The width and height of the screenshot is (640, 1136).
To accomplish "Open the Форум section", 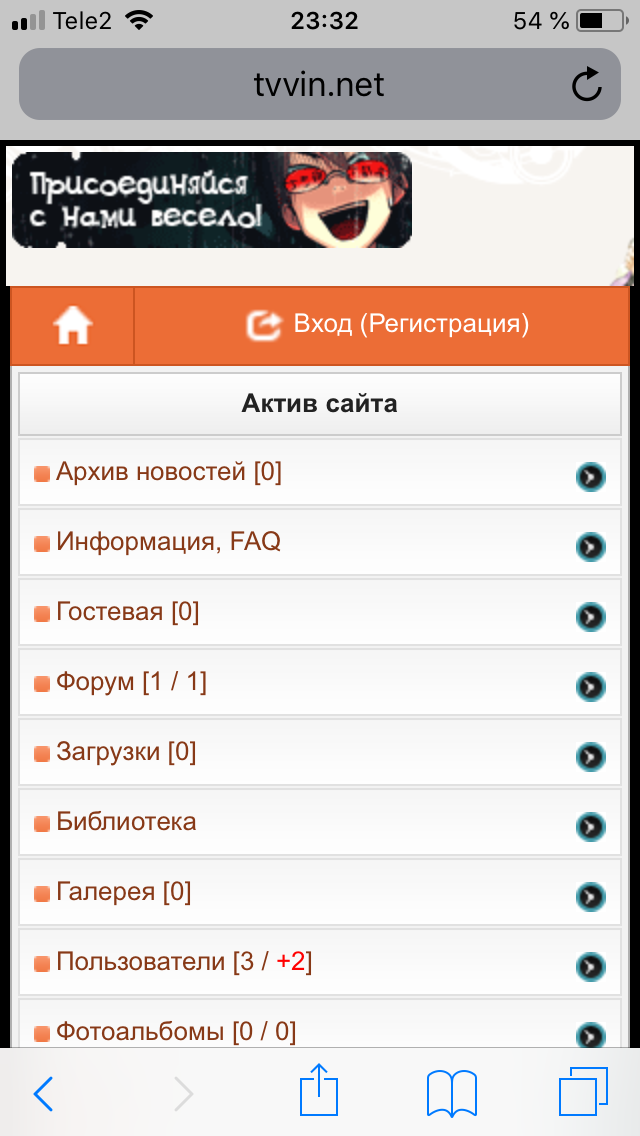I will [x=320, y=682].
